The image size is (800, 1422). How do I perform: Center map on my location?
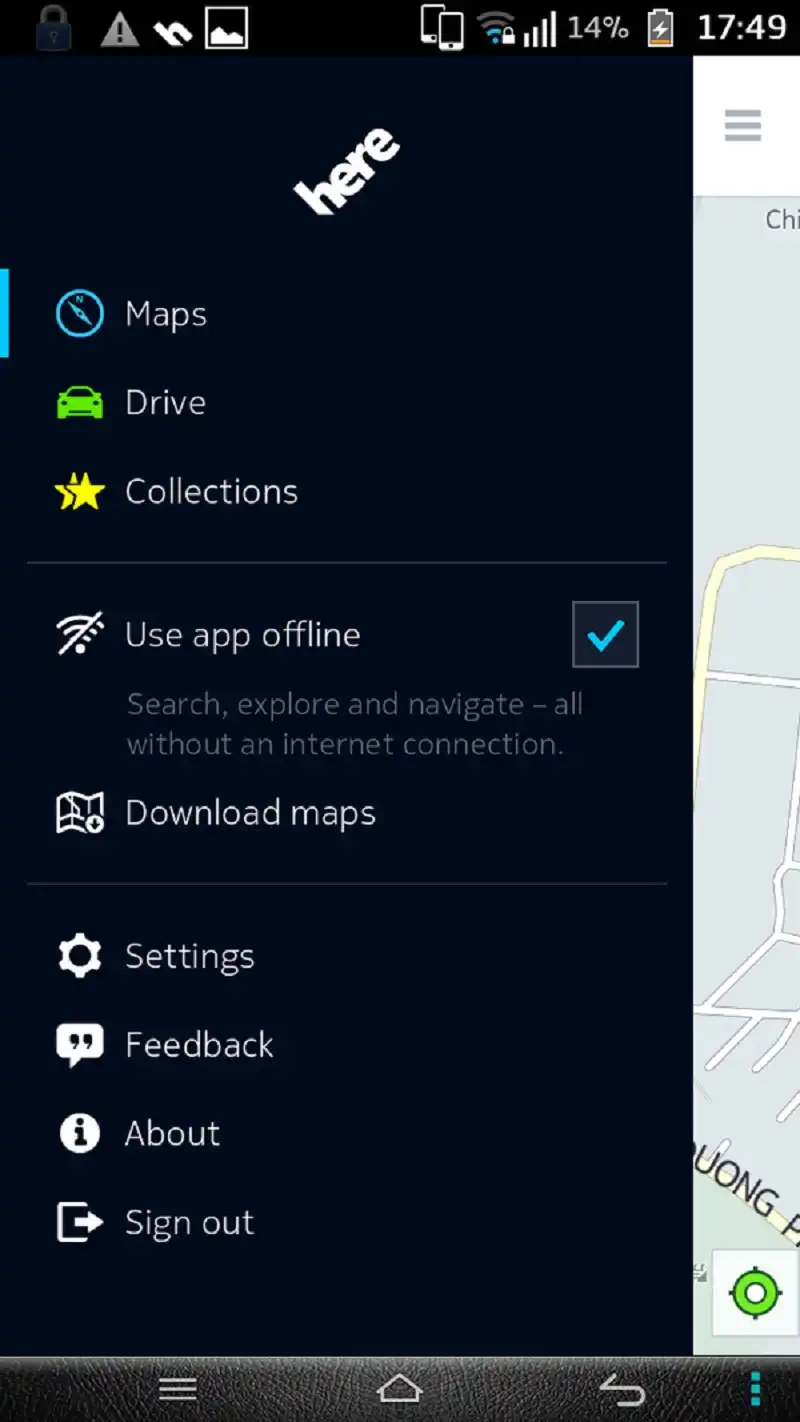[756, 1294]
